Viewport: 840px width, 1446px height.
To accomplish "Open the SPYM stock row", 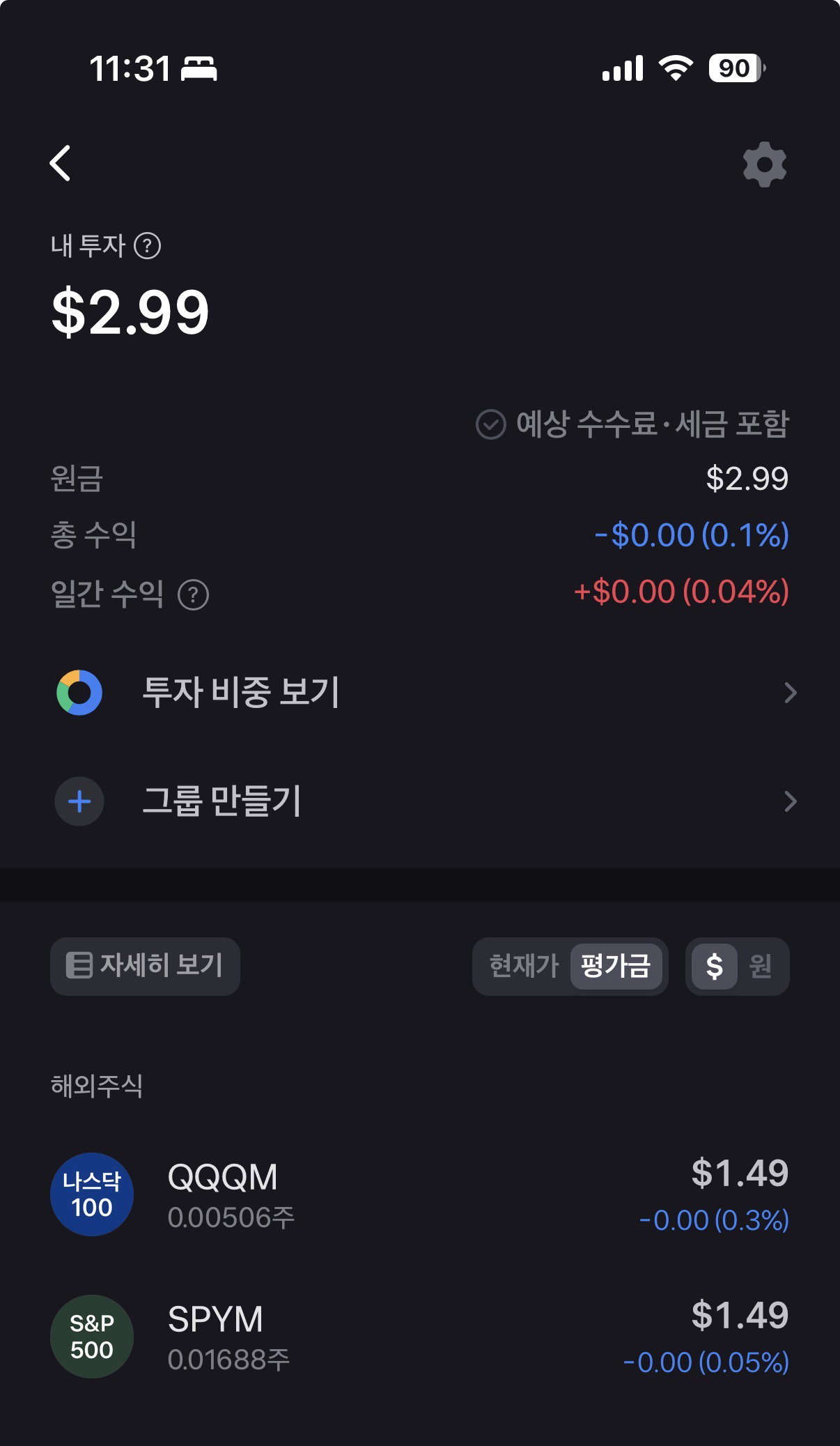I will tap(420, 1337).
